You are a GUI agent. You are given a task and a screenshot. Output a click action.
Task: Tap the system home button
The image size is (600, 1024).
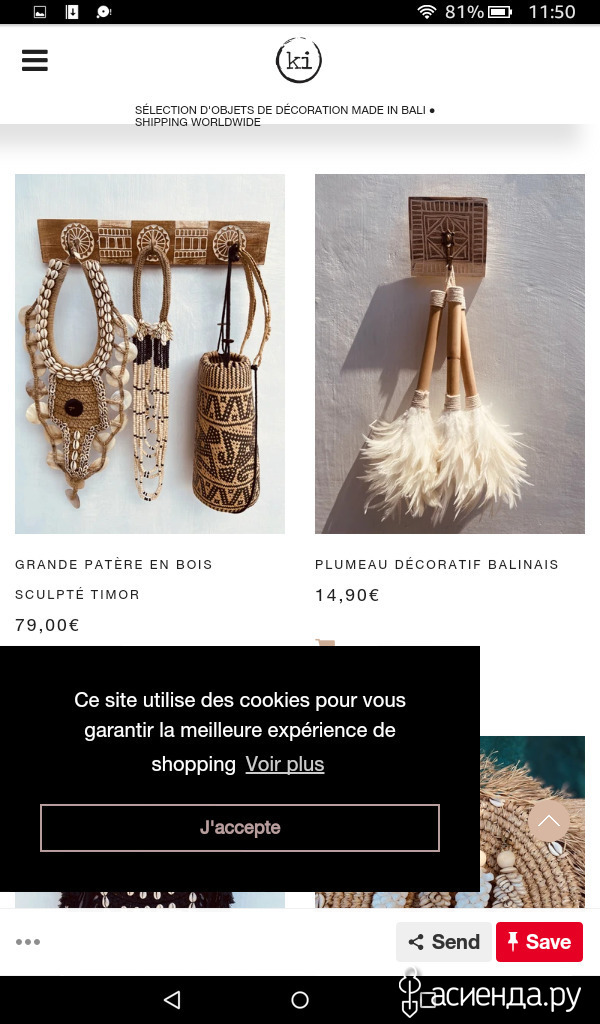300,999
